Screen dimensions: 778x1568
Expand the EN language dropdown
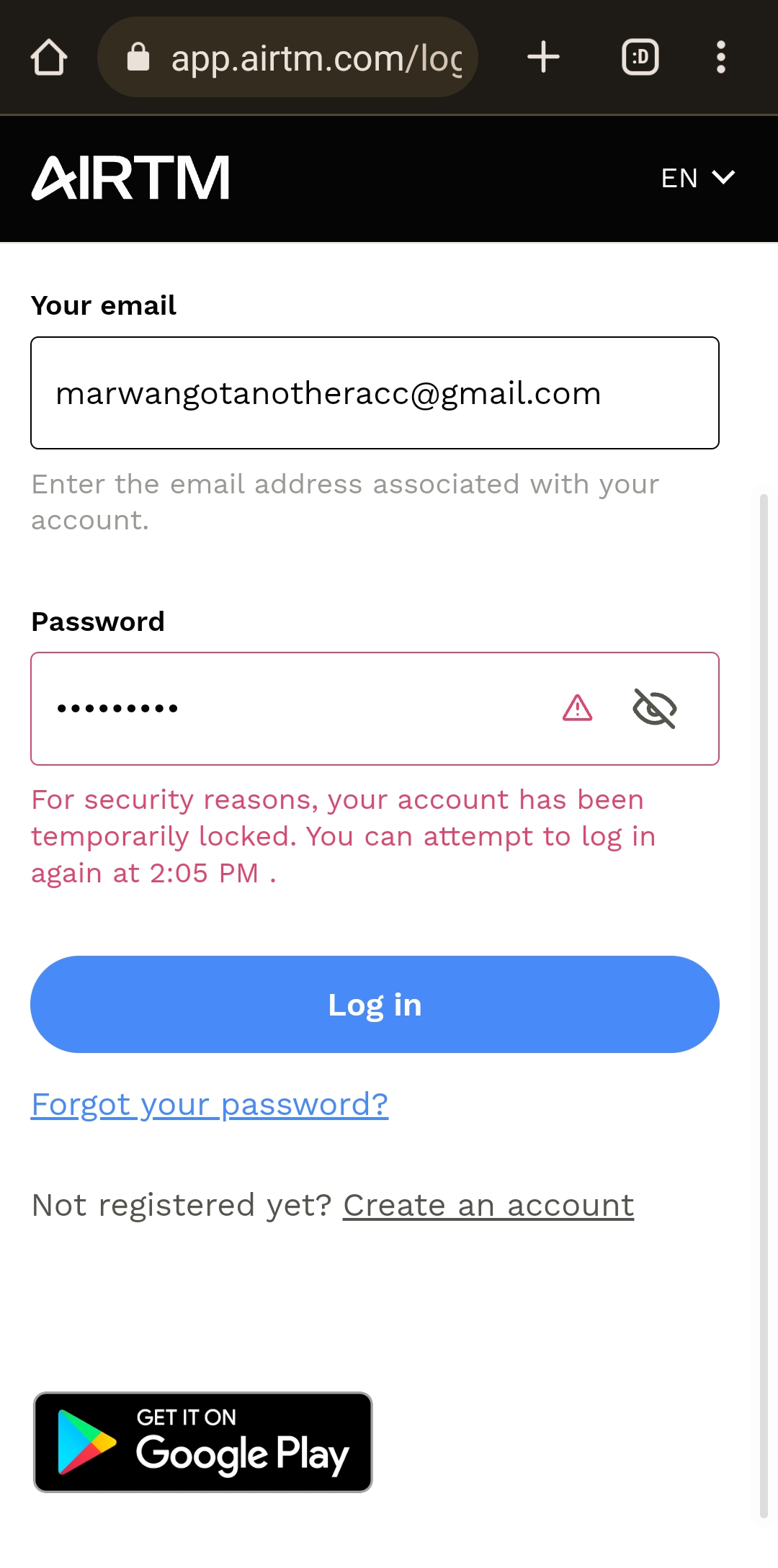pos(697,178)
